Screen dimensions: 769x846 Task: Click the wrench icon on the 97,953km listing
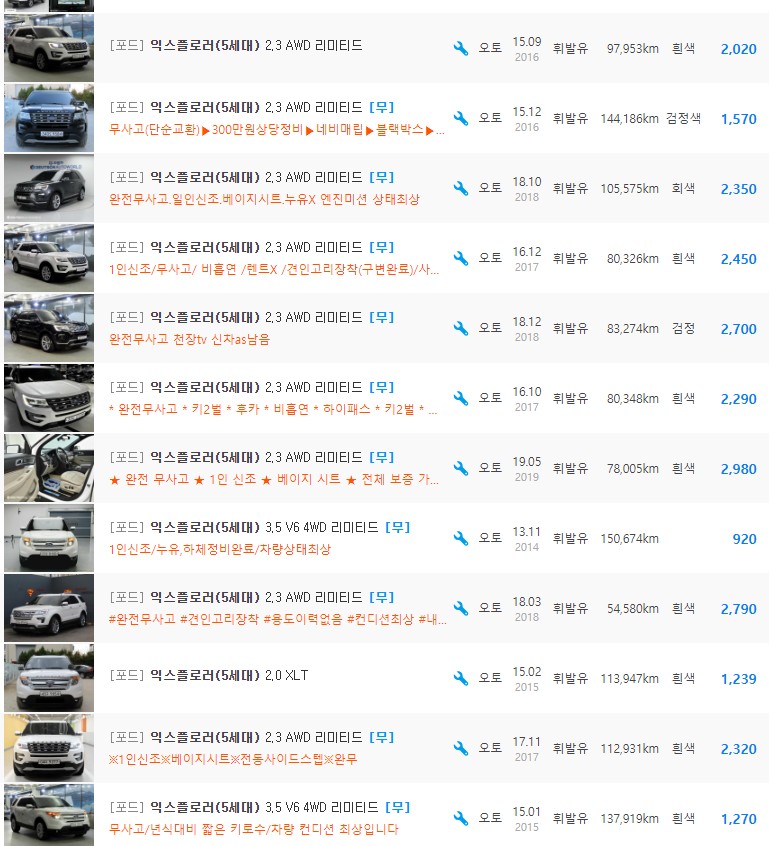tap(460, 47)
